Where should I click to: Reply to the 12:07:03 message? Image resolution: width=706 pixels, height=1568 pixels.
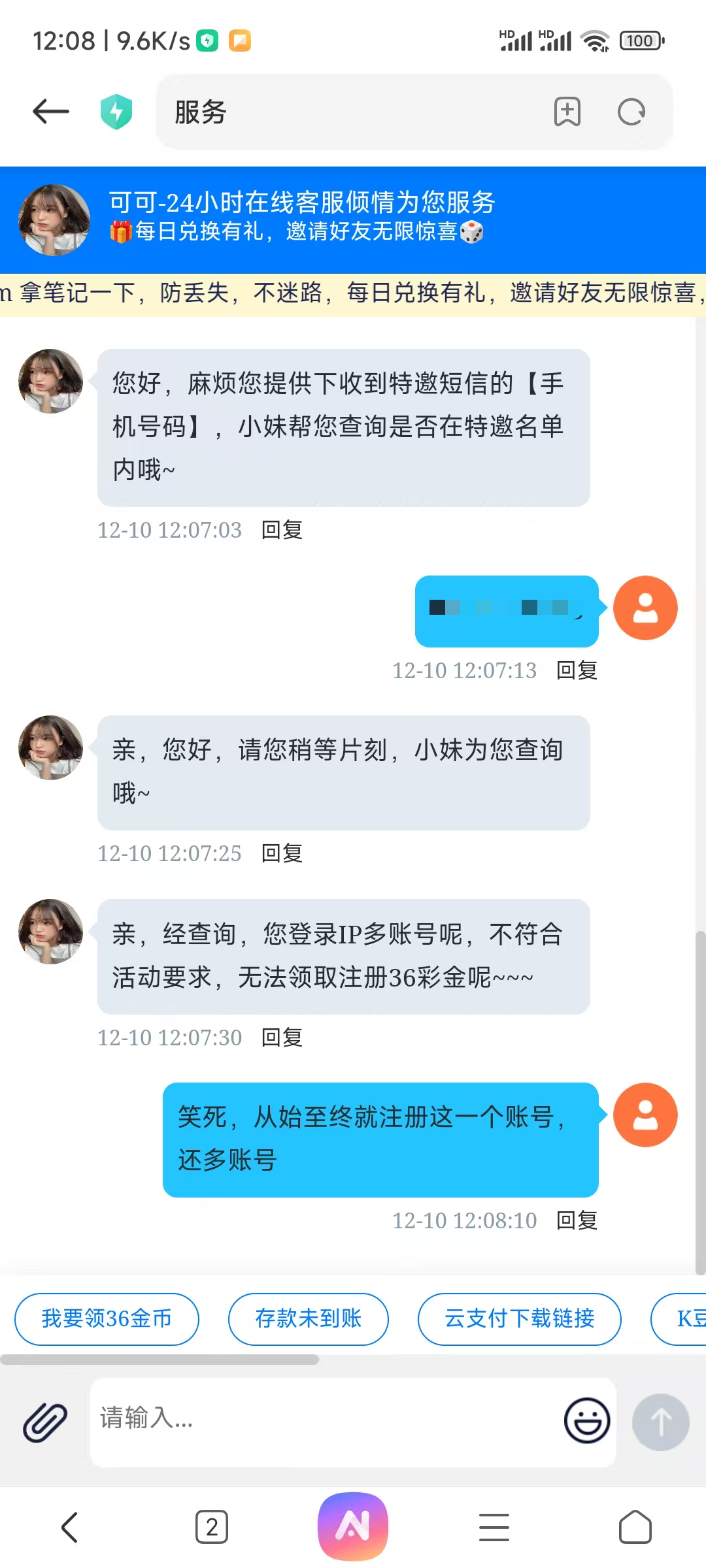282,530
